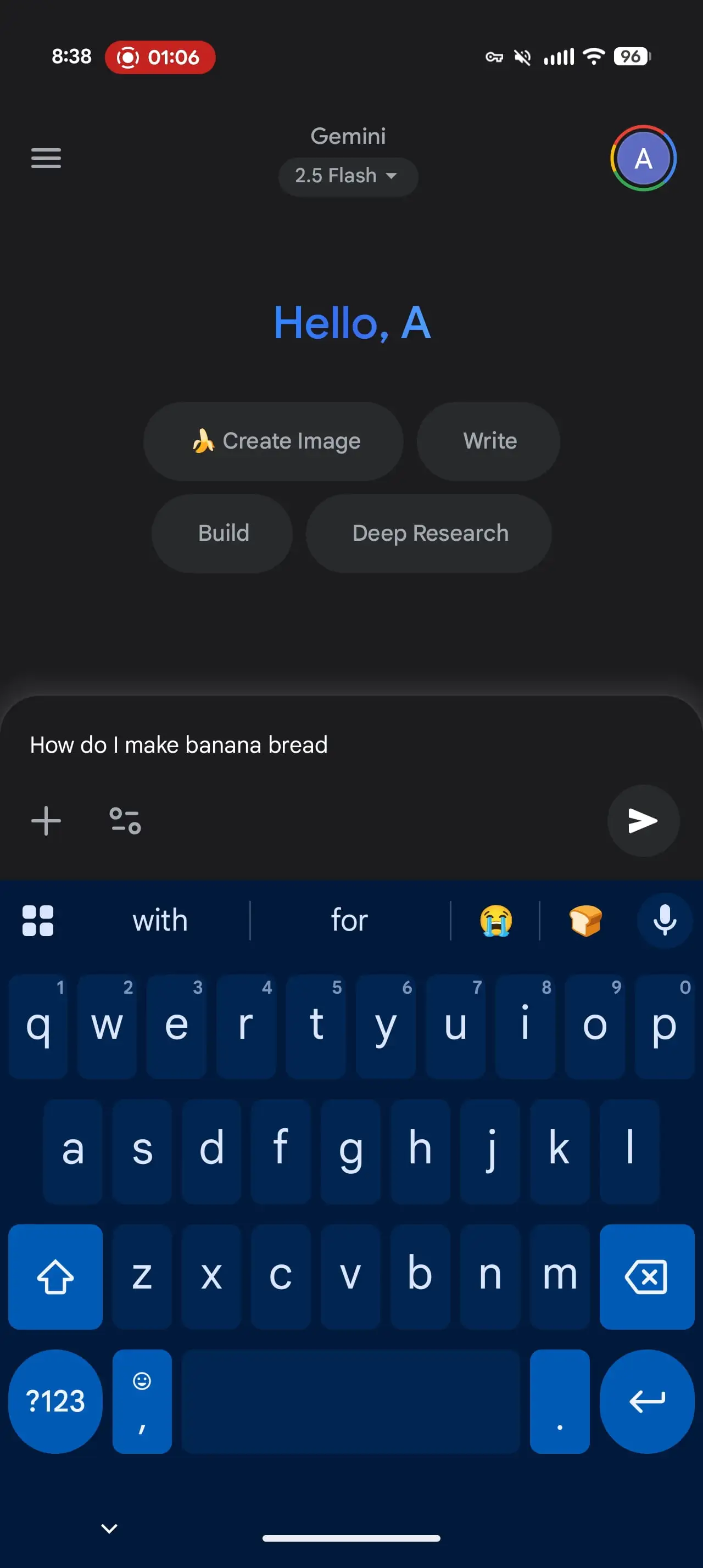Switch keyboard to ?123 symbols
This screenshot has width=703, height=1568.
55,1401
